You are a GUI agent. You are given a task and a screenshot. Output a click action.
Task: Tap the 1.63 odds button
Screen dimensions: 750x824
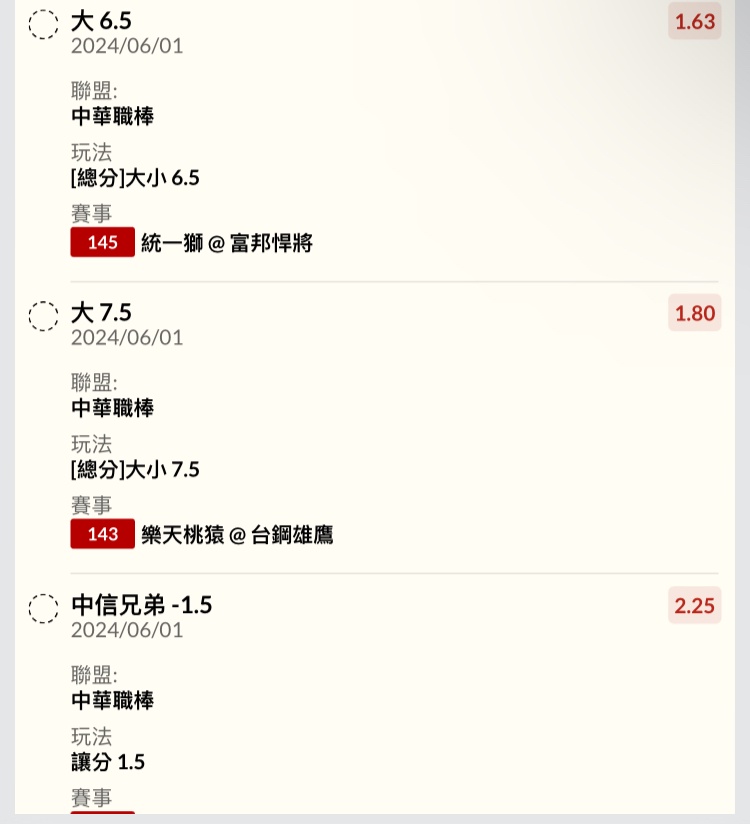[x=695, y=22]
